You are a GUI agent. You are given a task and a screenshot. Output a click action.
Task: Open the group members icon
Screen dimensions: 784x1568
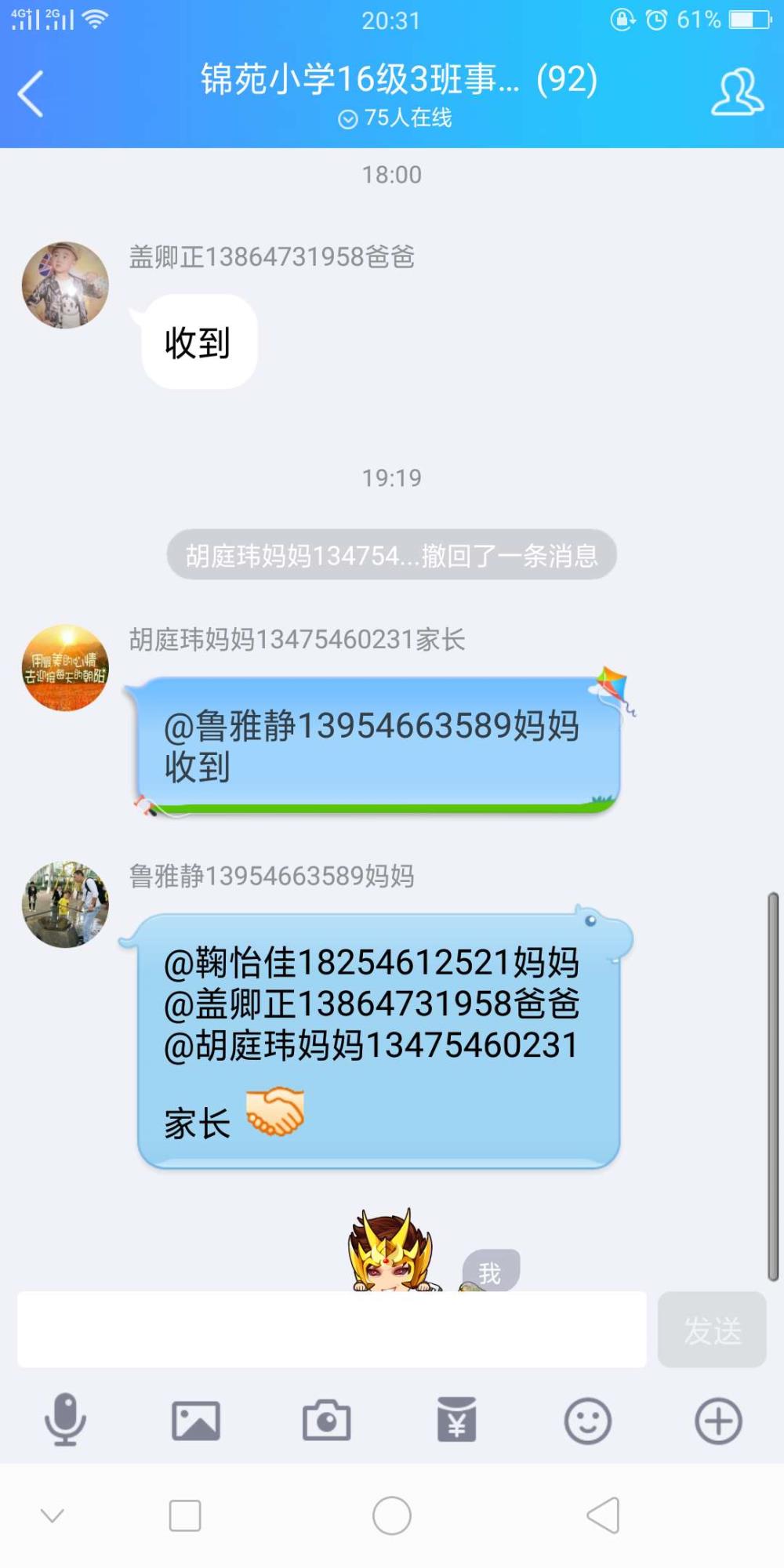[x=737, y=92]
